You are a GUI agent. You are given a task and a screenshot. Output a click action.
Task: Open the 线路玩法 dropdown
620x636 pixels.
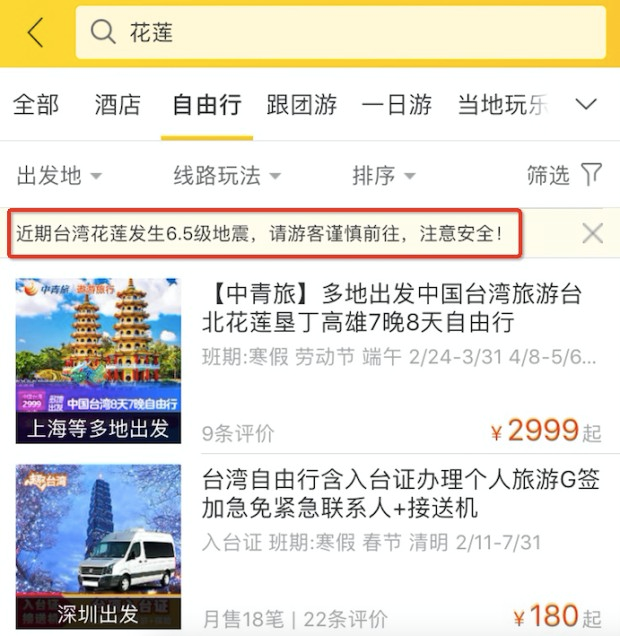click(x=227, y=176)
